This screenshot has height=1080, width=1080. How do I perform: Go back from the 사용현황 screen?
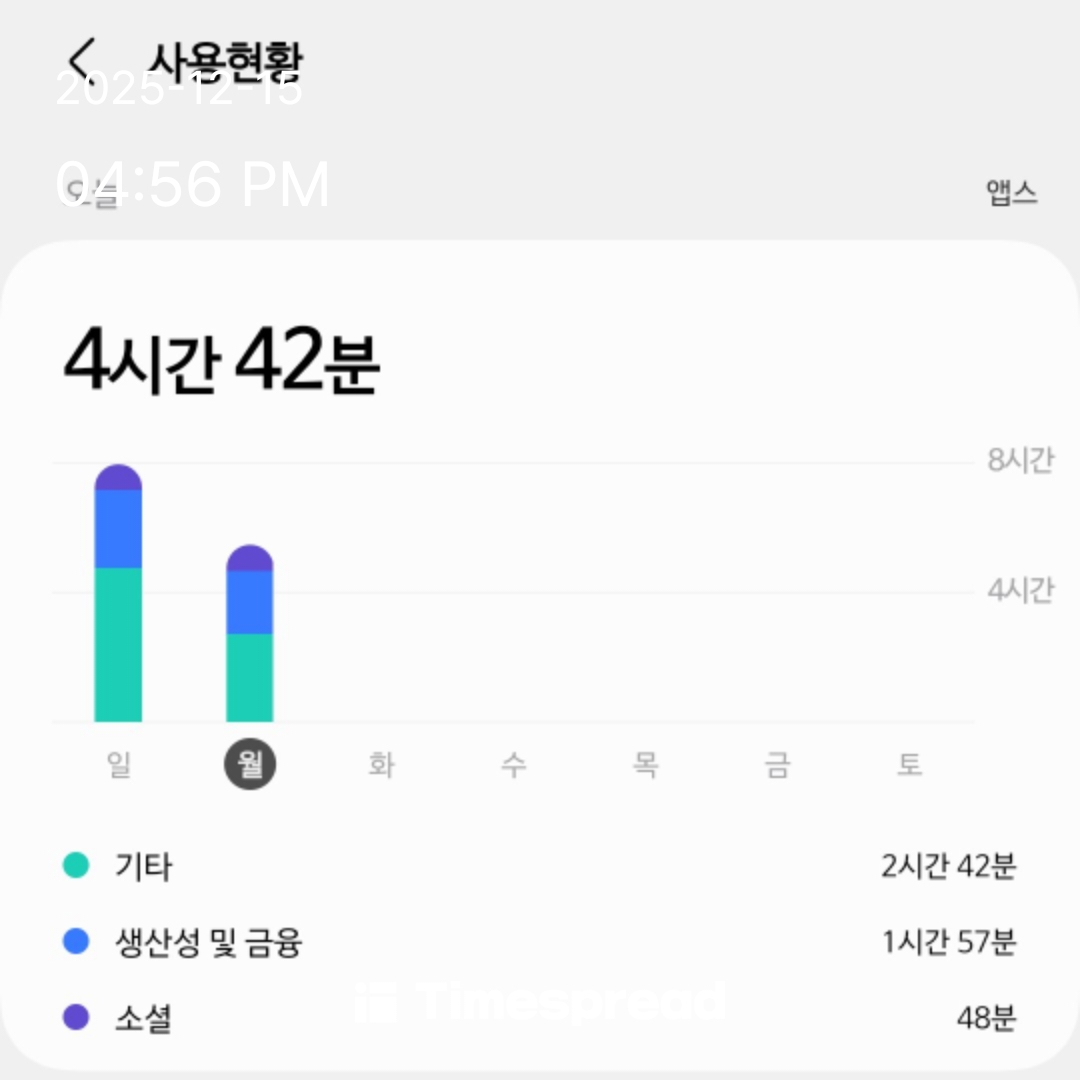pyautogui.click(x=82, y=59)
